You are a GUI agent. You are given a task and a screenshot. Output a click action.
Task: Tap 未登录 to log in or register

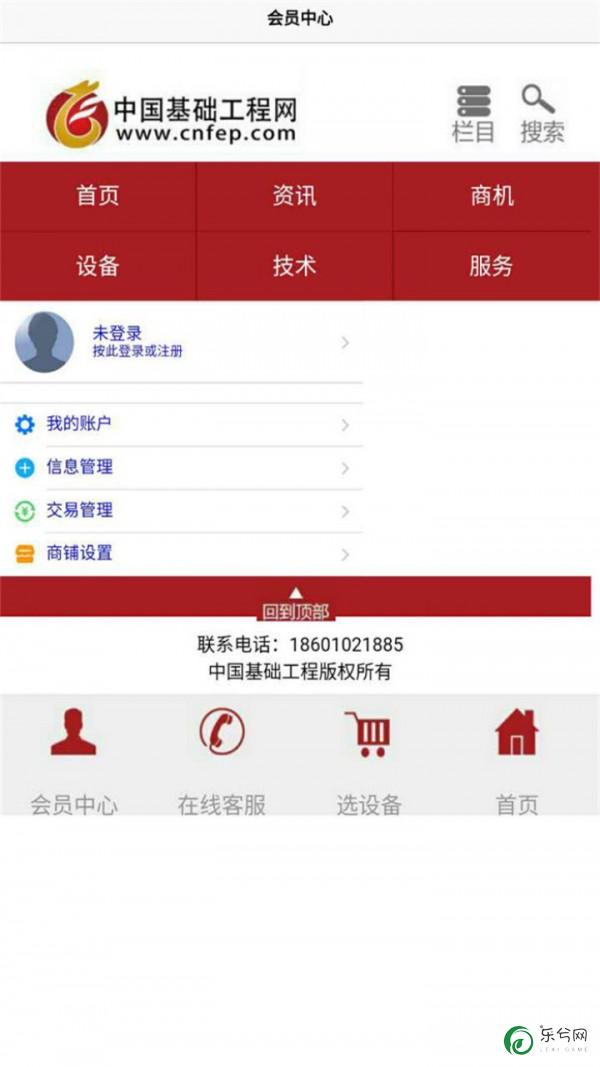180,341
